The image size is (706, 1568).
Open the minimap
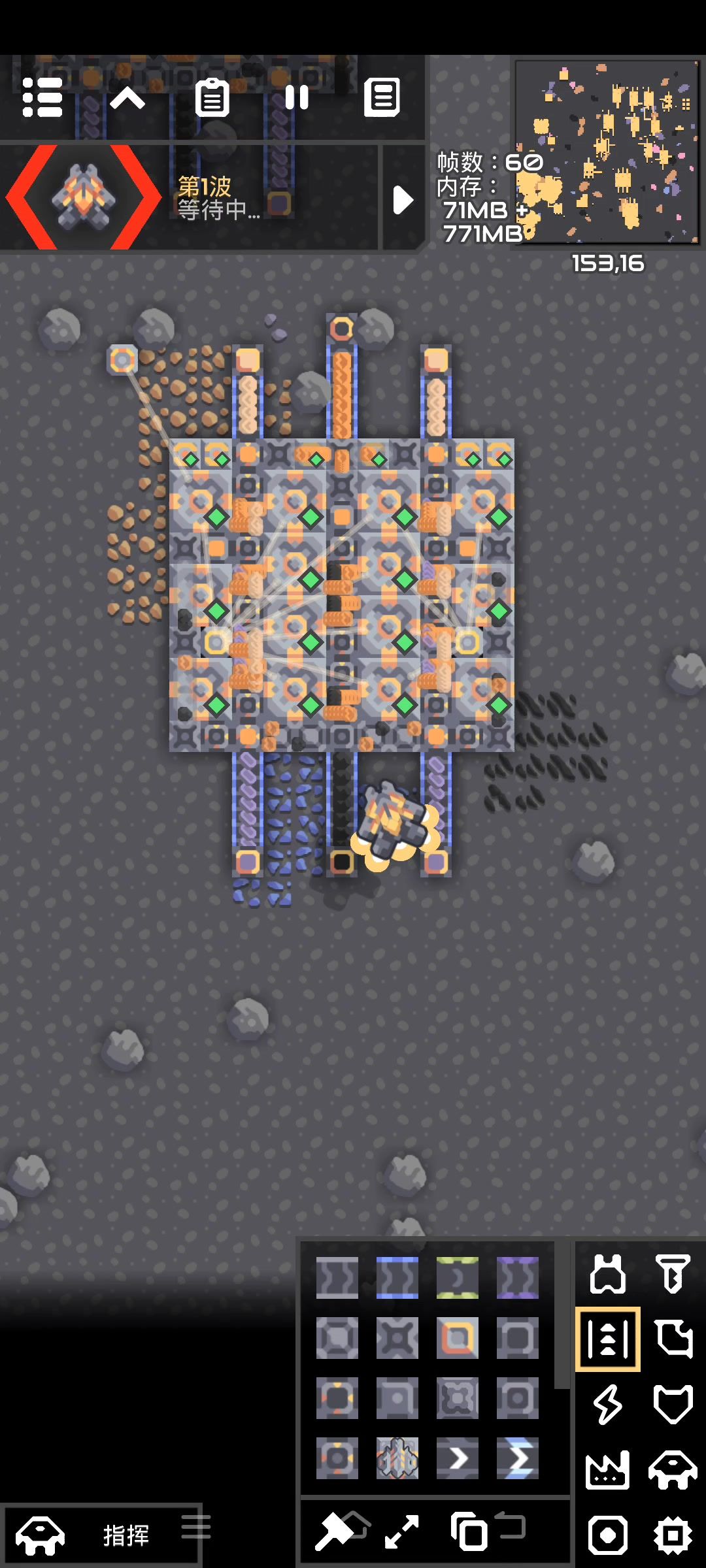coord(607,152)
